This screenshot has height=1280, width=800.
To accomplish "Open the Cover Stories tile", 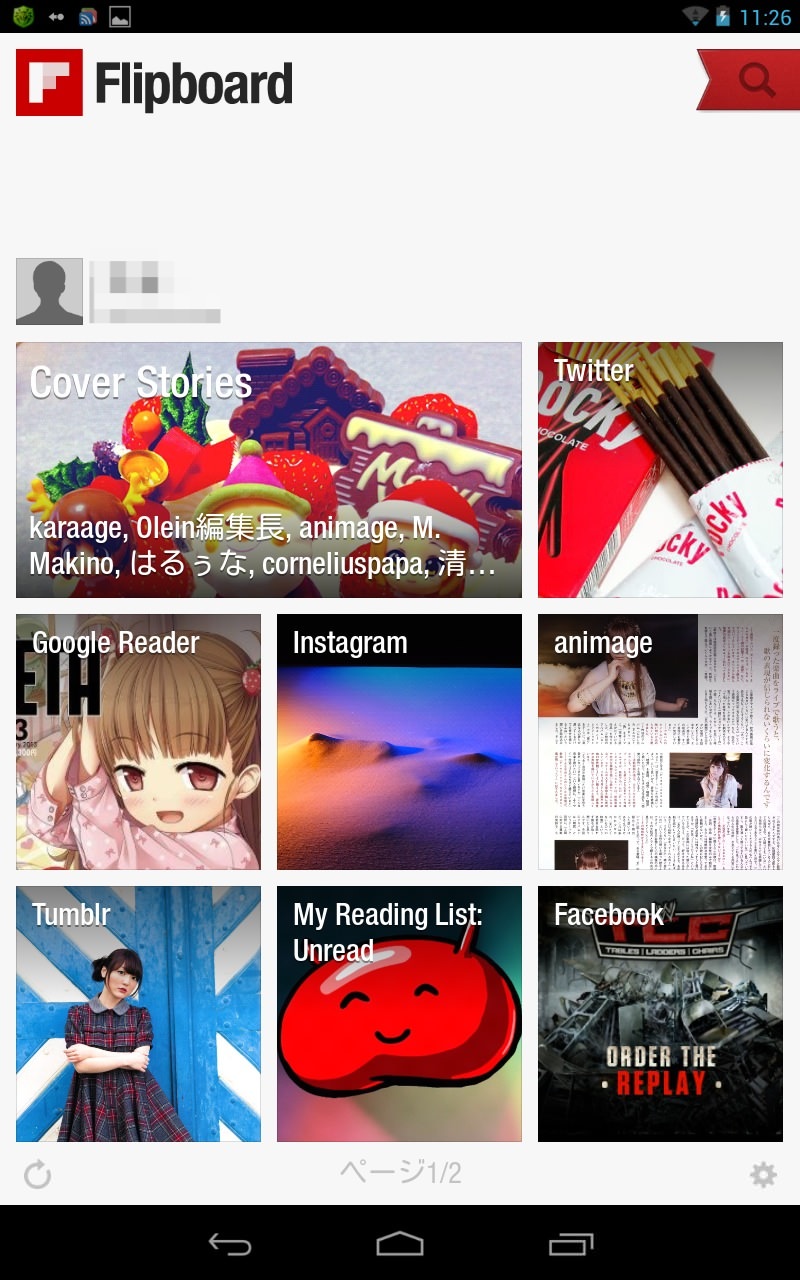I will 269,470.
